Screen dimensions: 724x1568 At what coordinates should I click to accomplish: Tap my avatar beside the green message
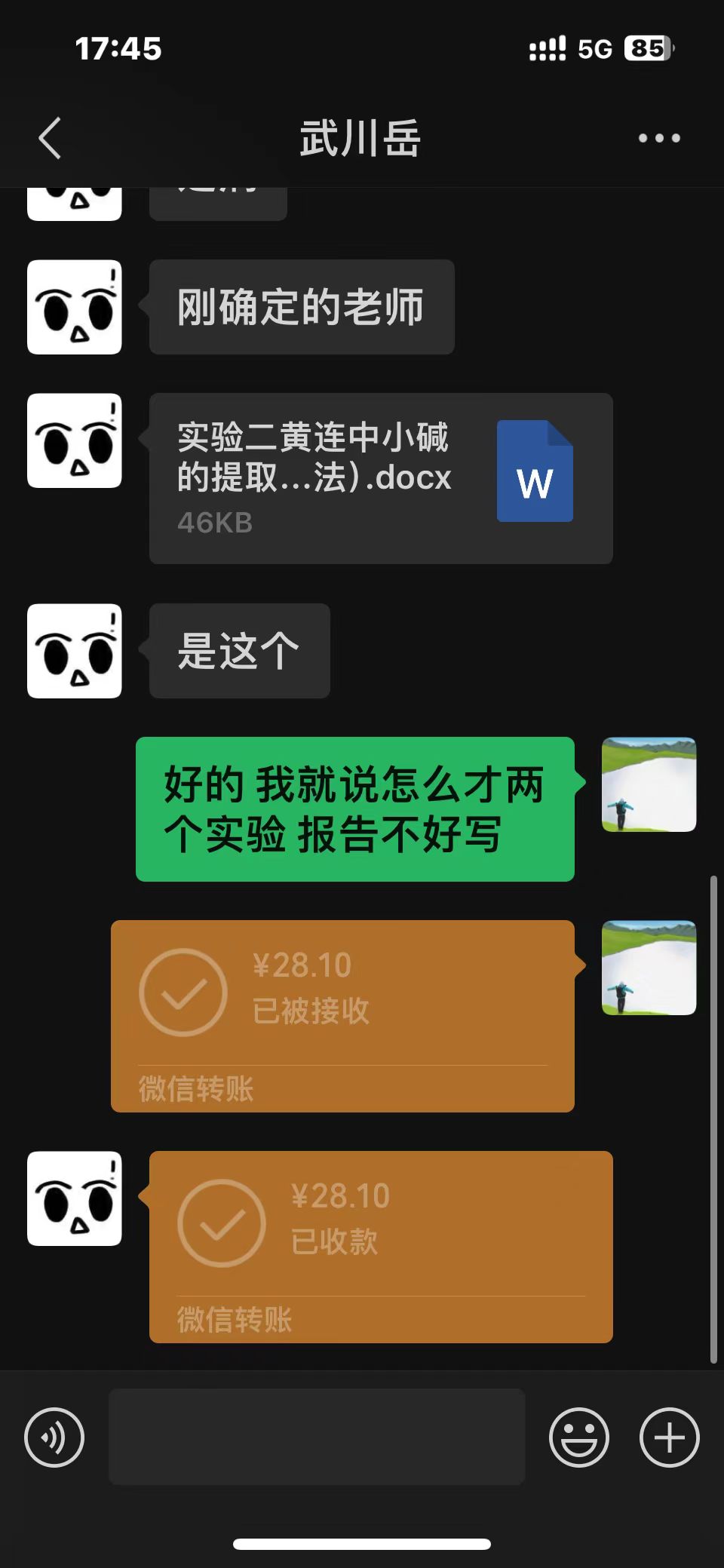pyautogui.click(x=649, y=784)
